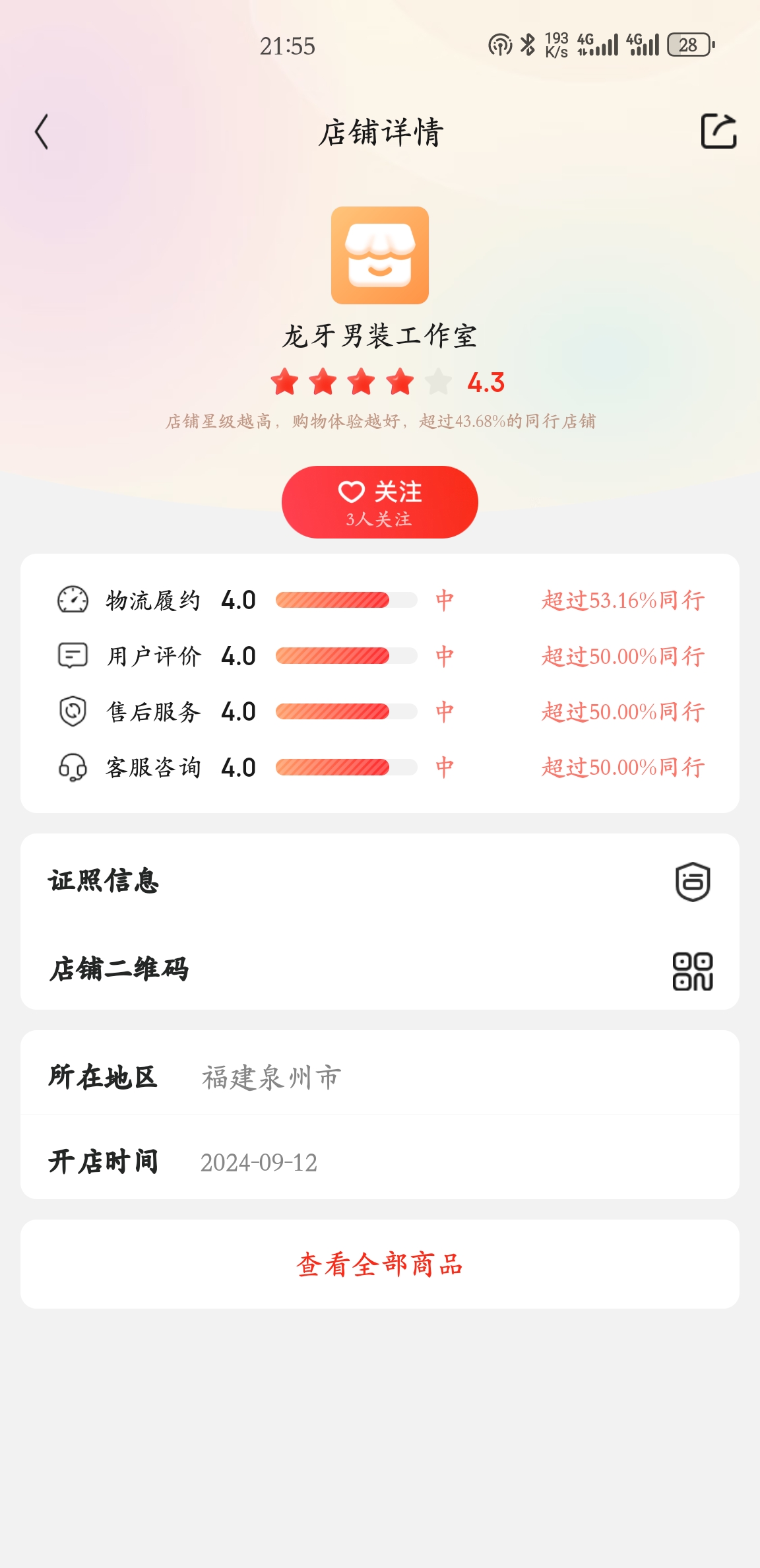The height and width of the screenshot is (1568, 760).
Task: Go back from the 店铺详情 page
Action: (x=42, y=132)
